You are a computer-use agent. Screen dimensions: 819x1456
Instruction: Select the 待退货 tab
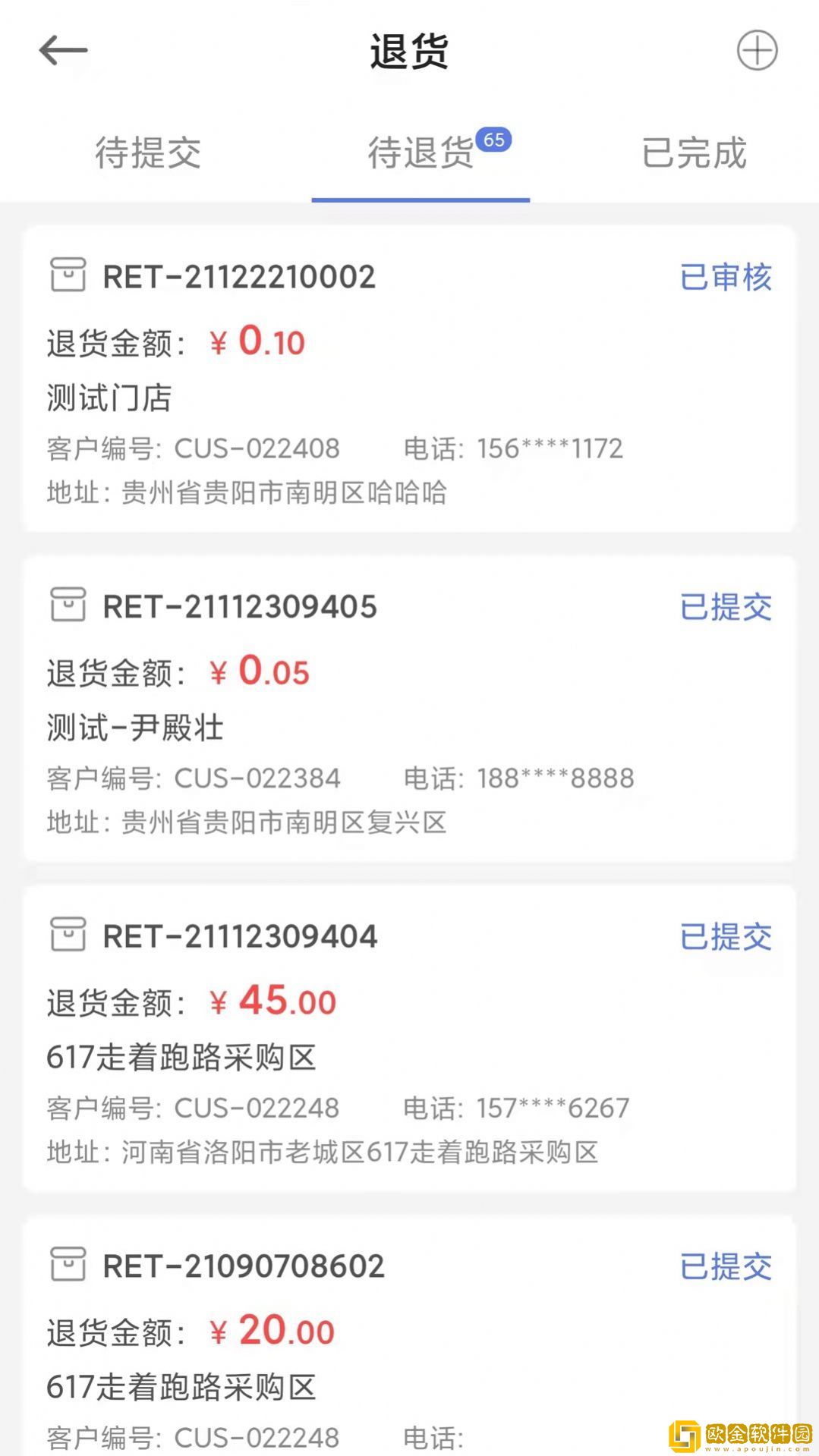(420, 154)
